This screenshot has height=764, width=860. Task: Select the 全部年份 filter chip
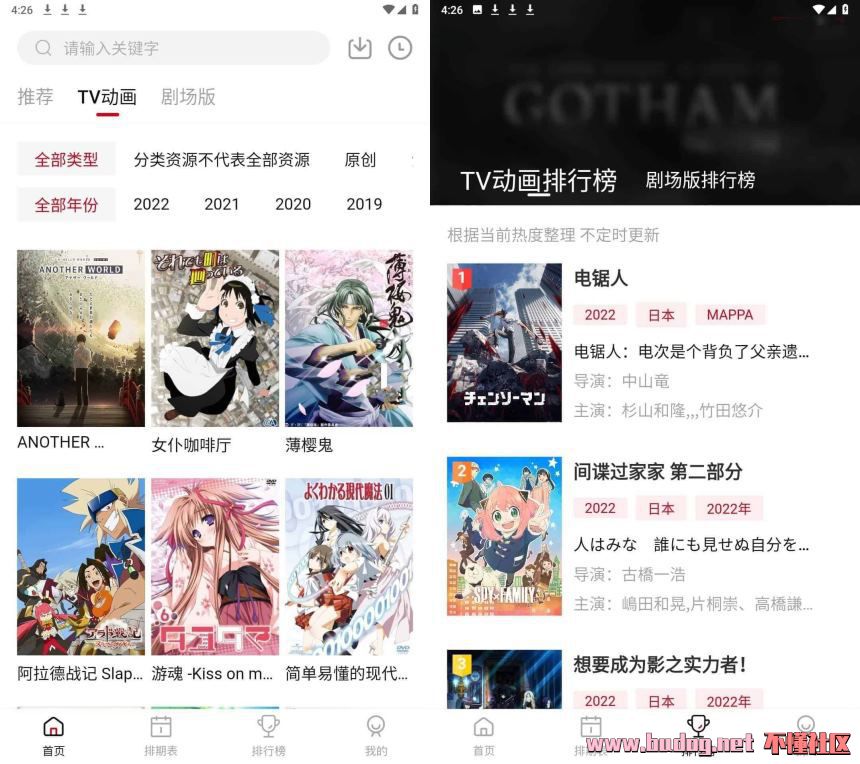[66, 204]
